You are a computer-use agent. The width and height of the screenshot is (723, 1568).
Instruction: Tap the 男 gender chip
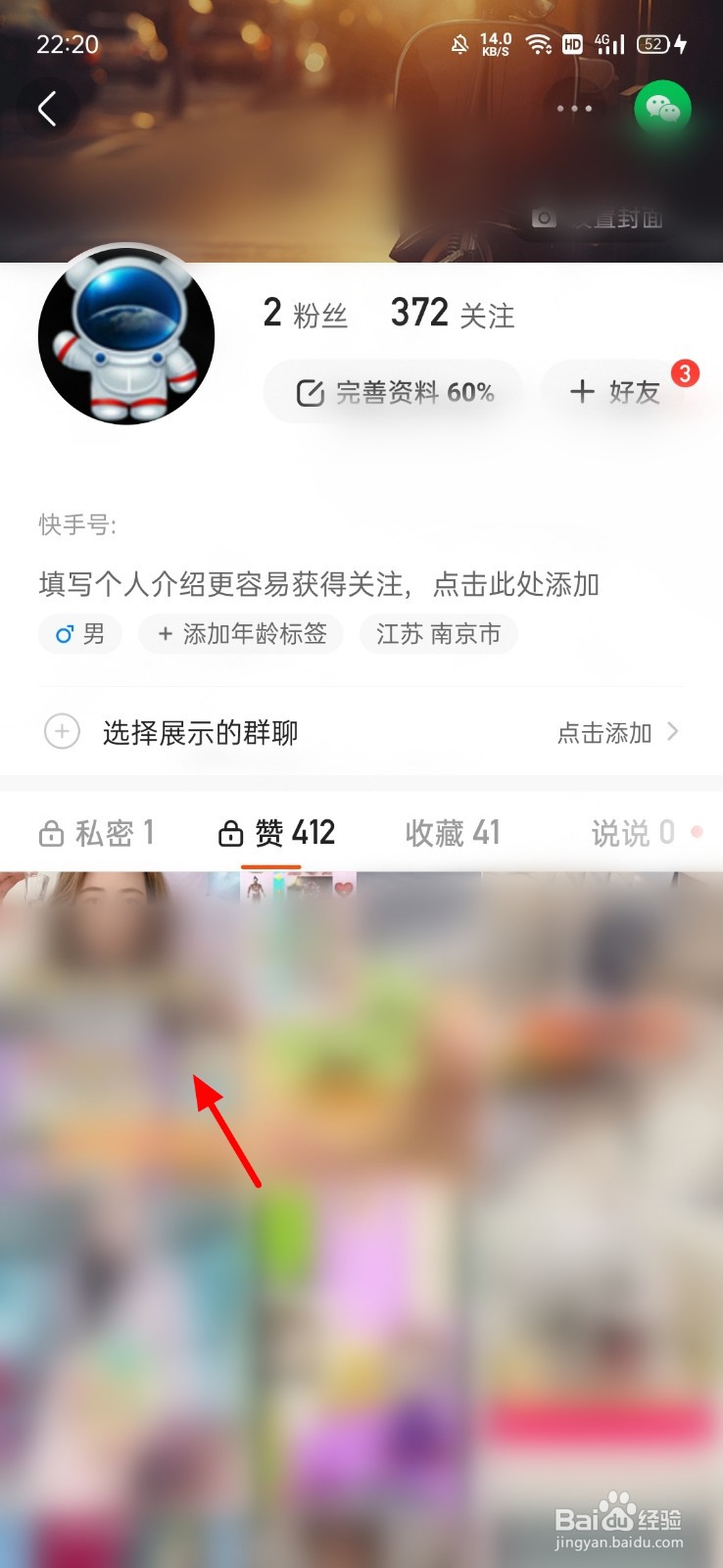pos(80,634)
